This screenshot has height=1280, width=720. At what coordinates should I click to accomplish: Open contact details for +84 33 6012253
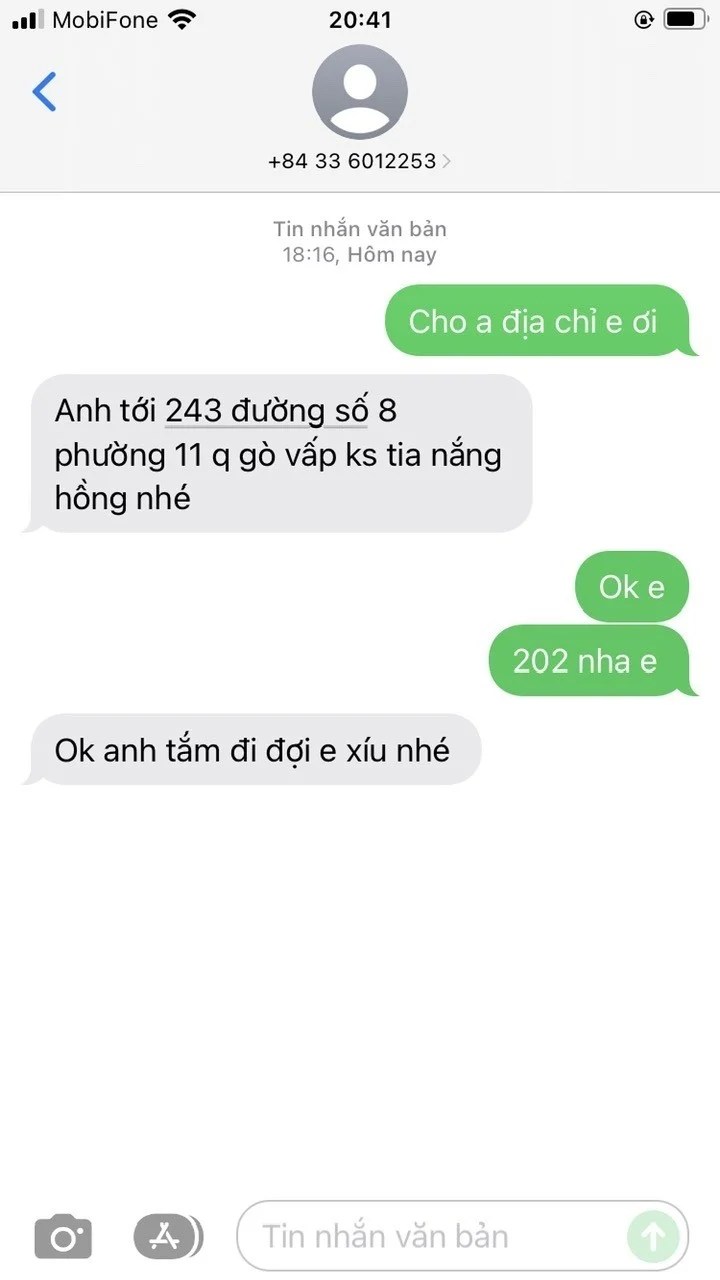359,161
